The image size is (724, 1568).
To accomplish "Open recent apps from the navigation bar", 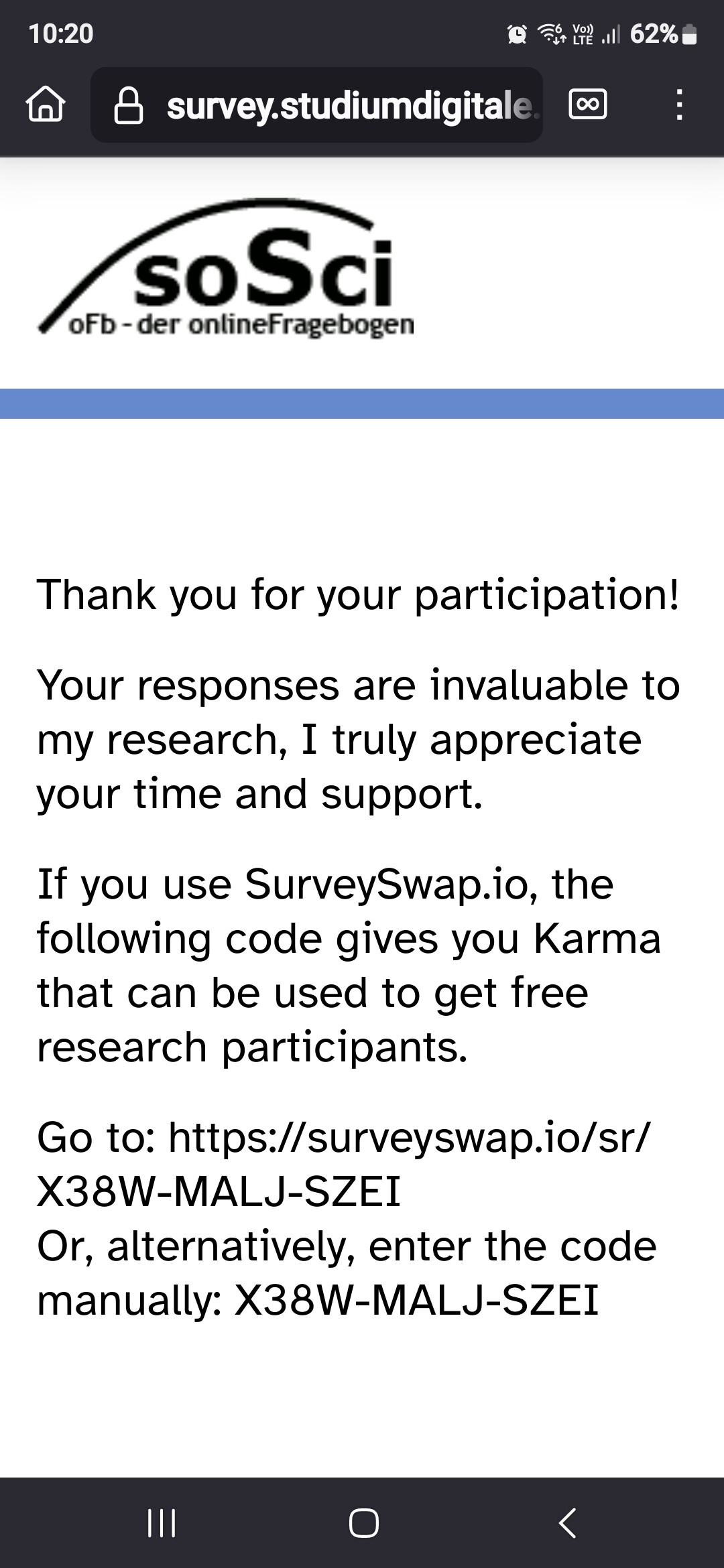I will [162, 1522].
